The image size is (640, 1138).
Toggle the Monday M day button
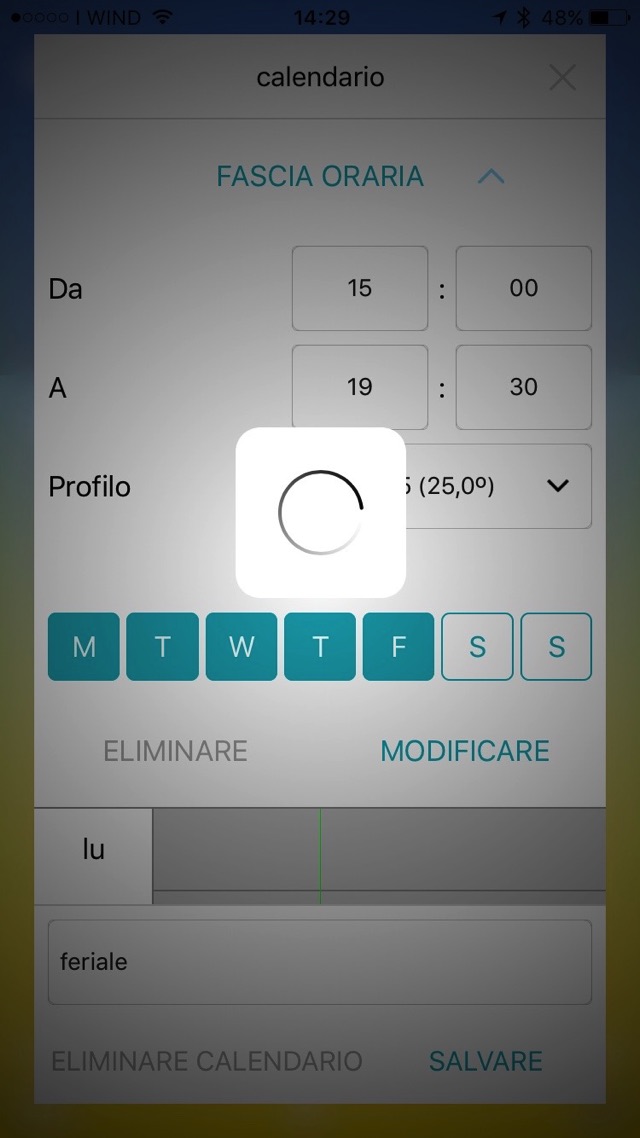[84, 647]
